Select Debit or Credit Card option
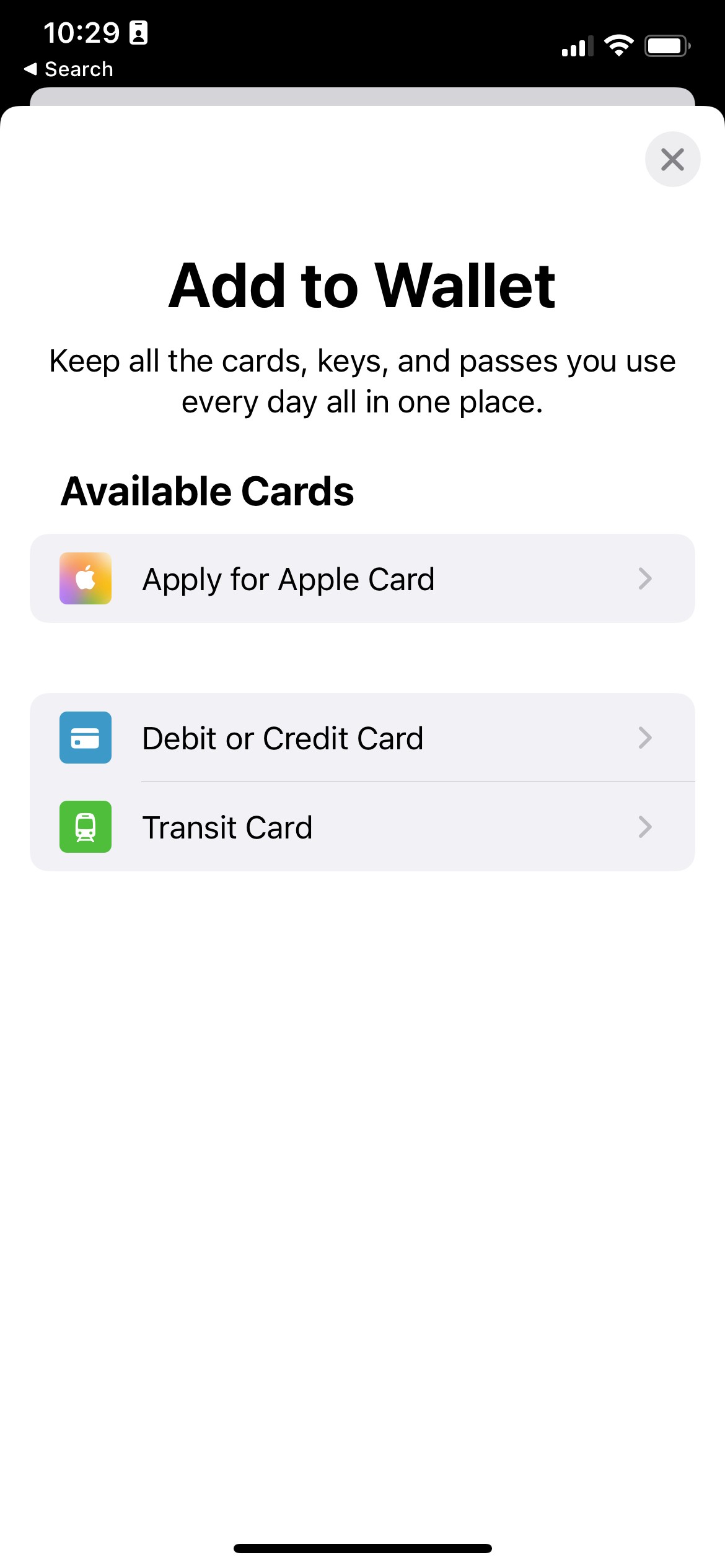This screenshot has width=725, height=1568. tap(362, 738)
